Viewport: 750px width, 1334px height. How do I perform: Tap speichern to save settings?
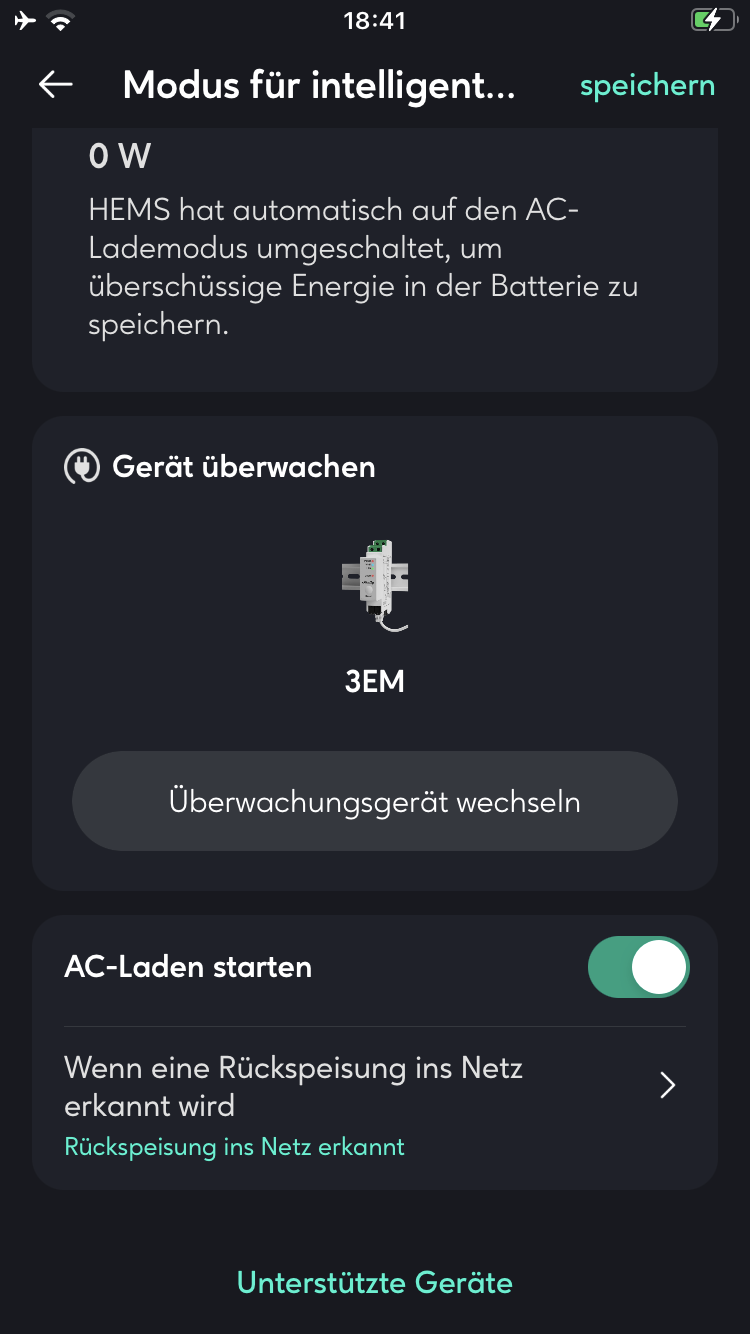tap(647, 86)
